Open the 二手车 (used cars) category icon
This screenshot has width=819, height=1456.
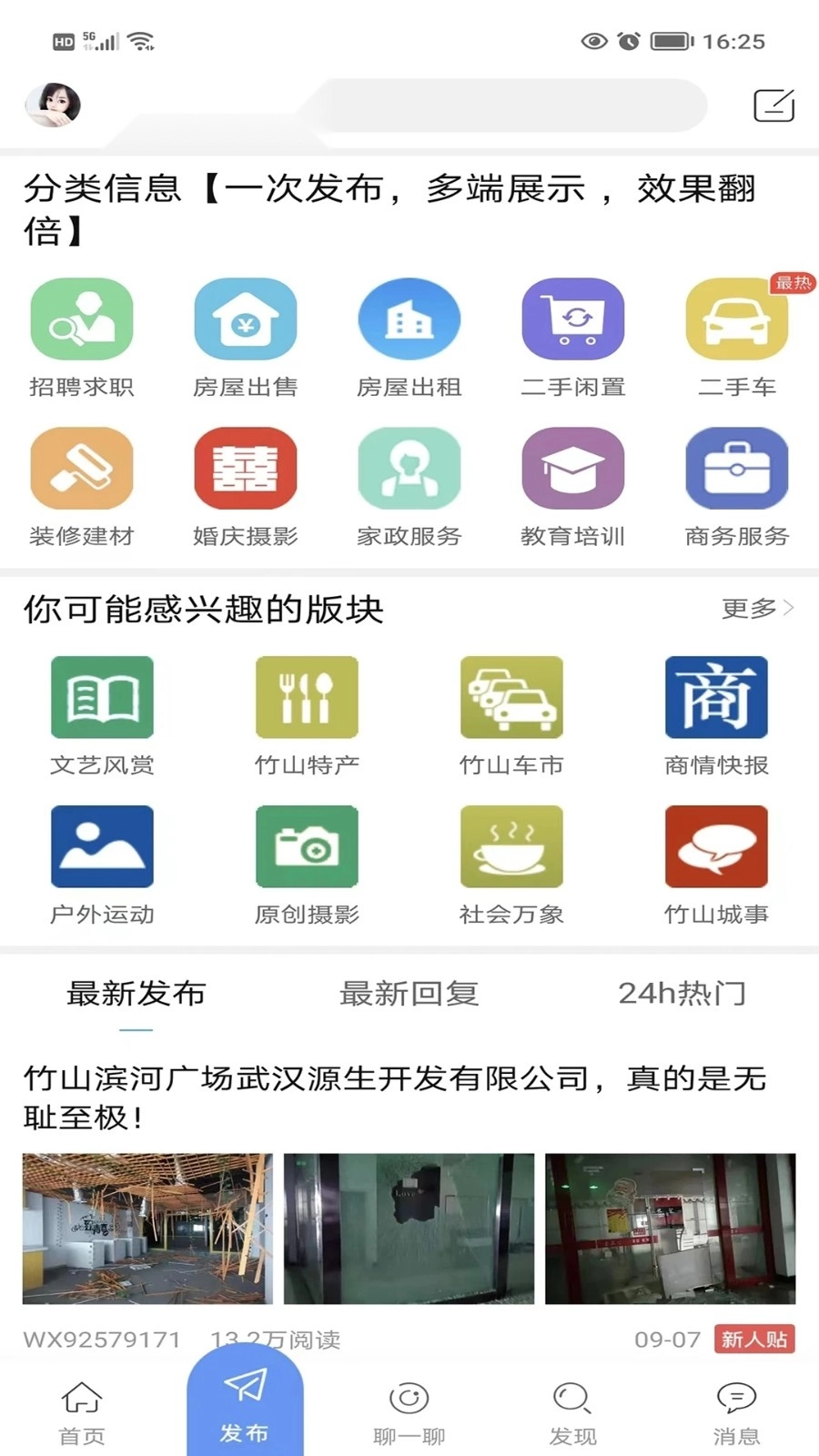pos(735,320)
